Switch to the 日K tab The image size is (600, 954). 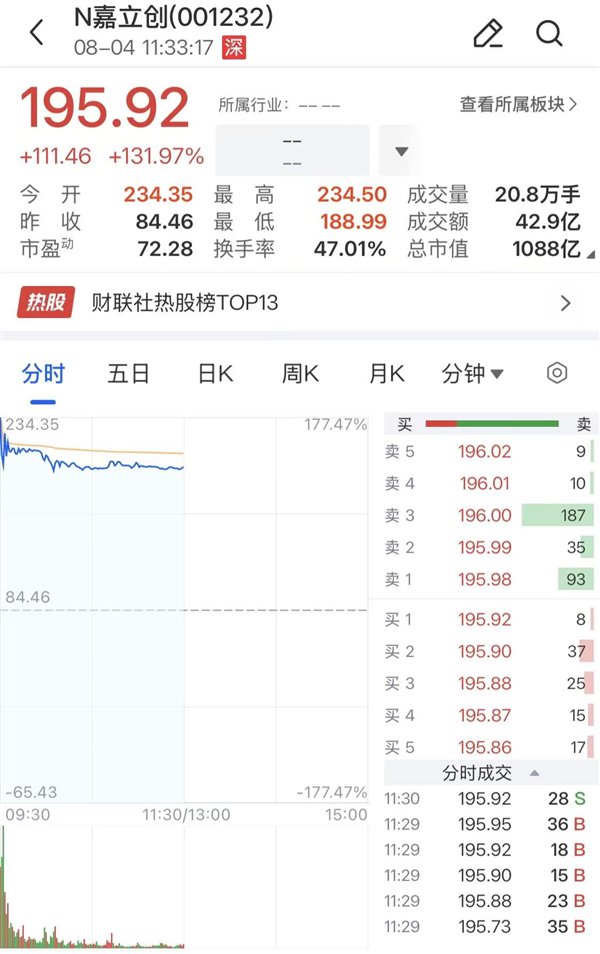pyautogui.click(x=215, y=373)
